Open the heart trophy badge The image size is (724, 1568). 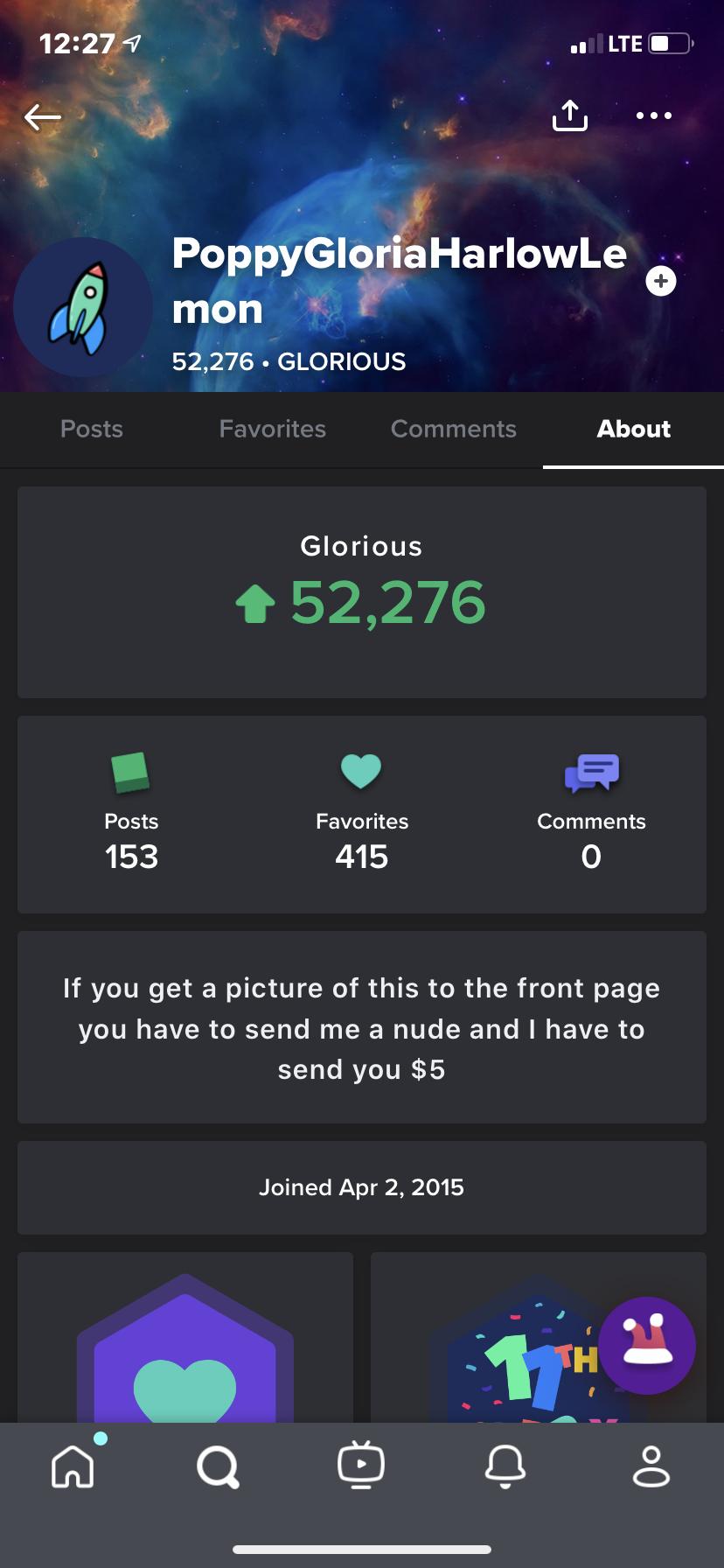(x=185, y=1347)
